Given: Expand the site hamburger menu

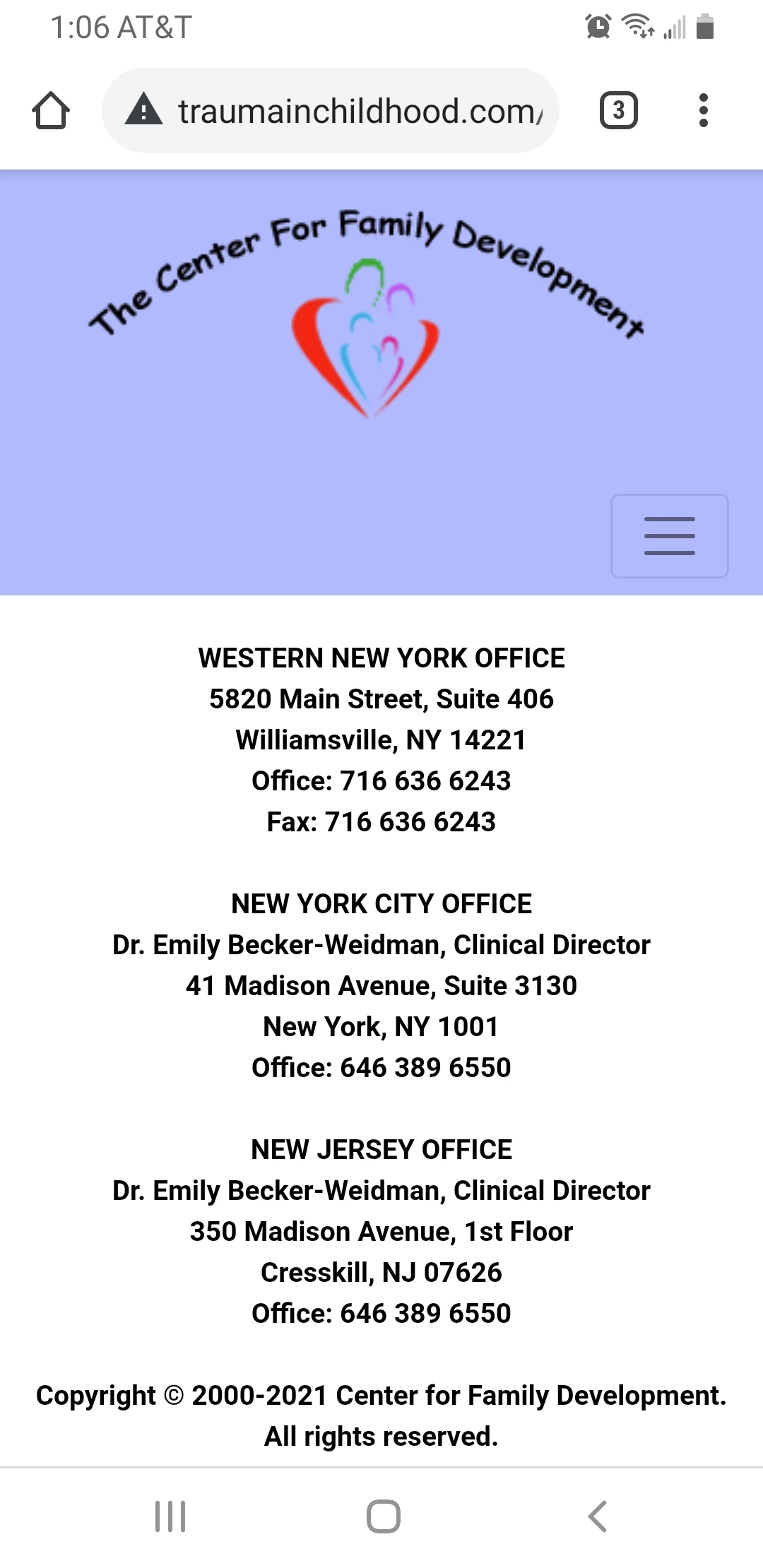Looking at the screenshot, I should [x=669, y=536].
